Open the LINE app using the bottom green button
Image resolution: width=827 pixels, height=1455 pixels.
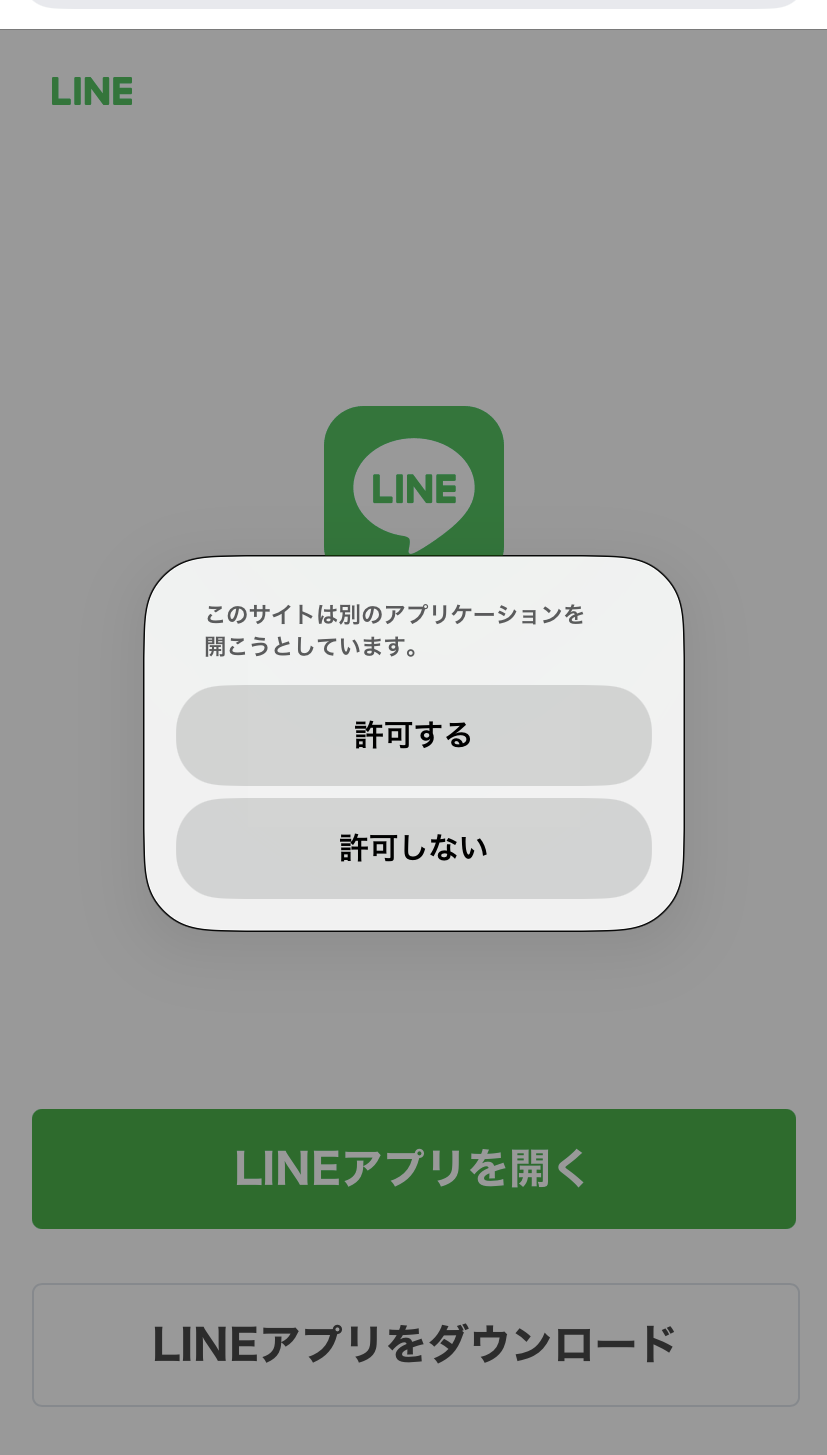[414, 1168]
